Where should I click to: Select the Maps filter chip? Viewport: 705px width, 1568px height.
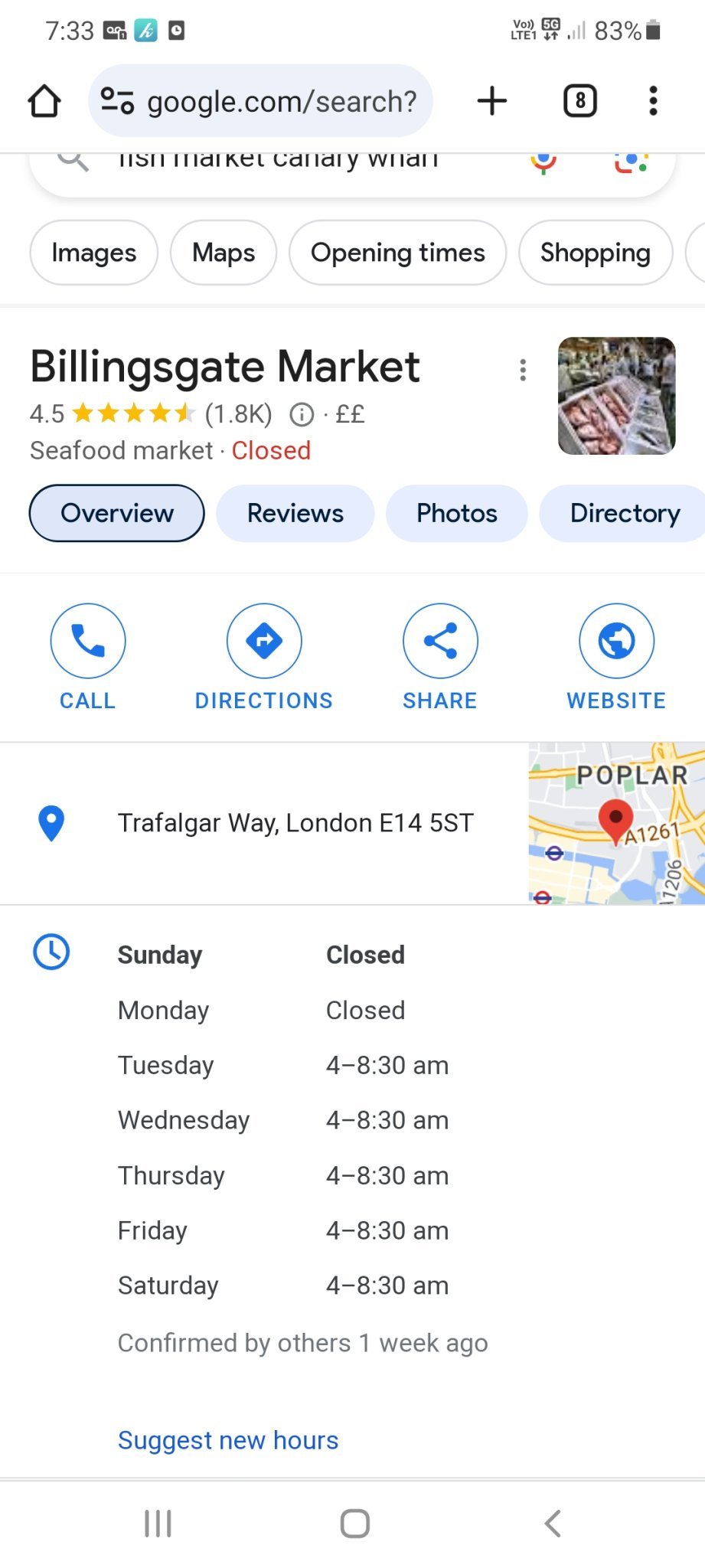click(x=223, y=253)
